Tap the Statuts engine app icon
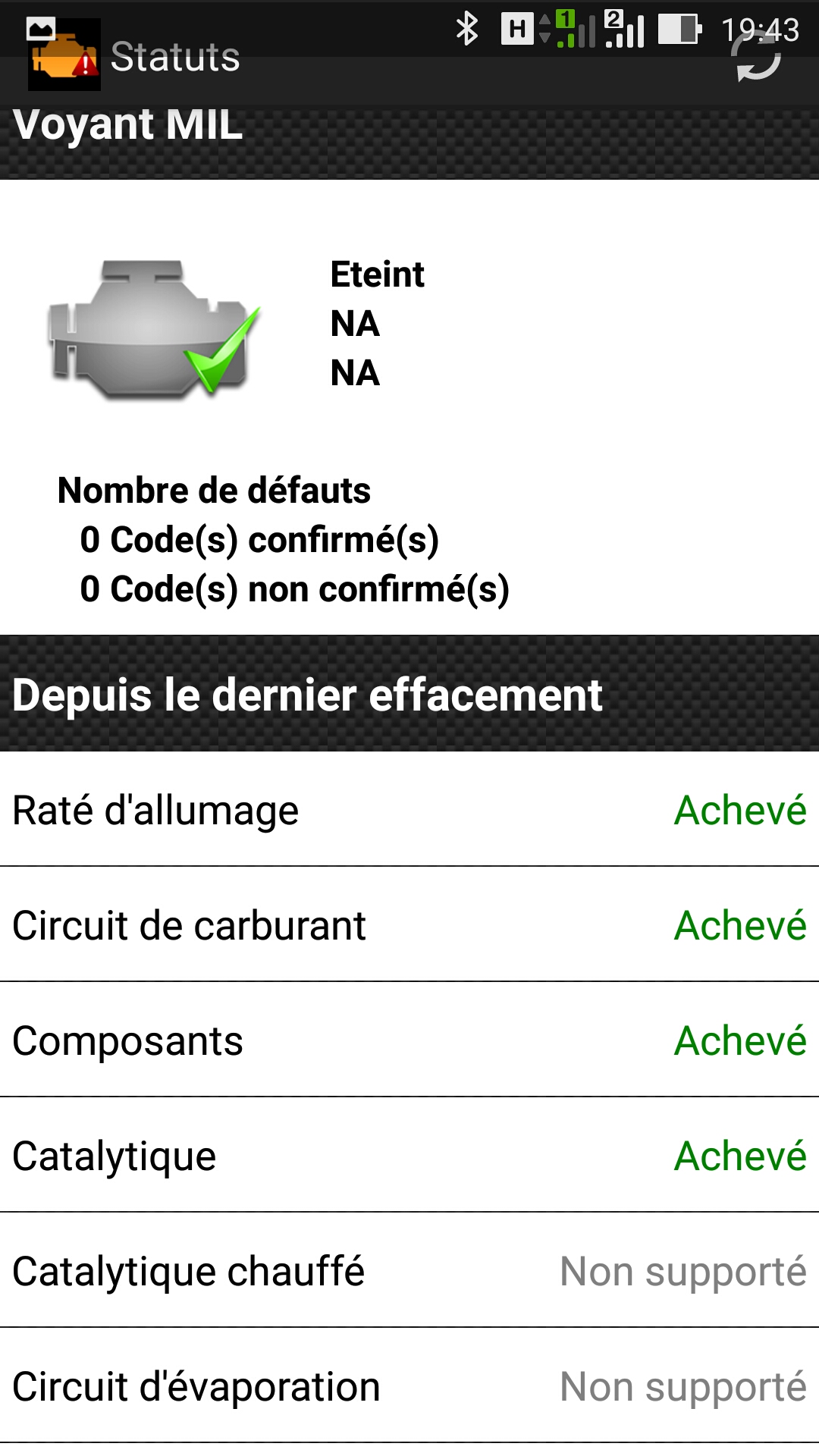Viewport: 819px width, 1456px height. click(x=64, y=56)
